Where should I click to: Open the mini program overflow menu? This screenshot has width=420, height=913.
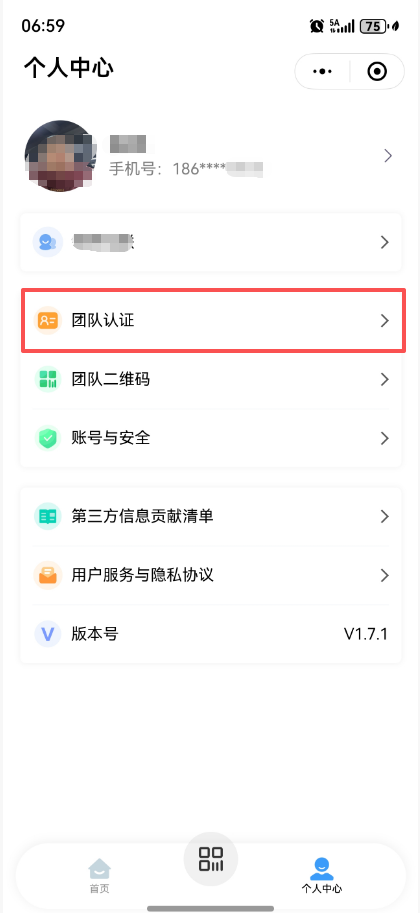click(x=322, y=72)
